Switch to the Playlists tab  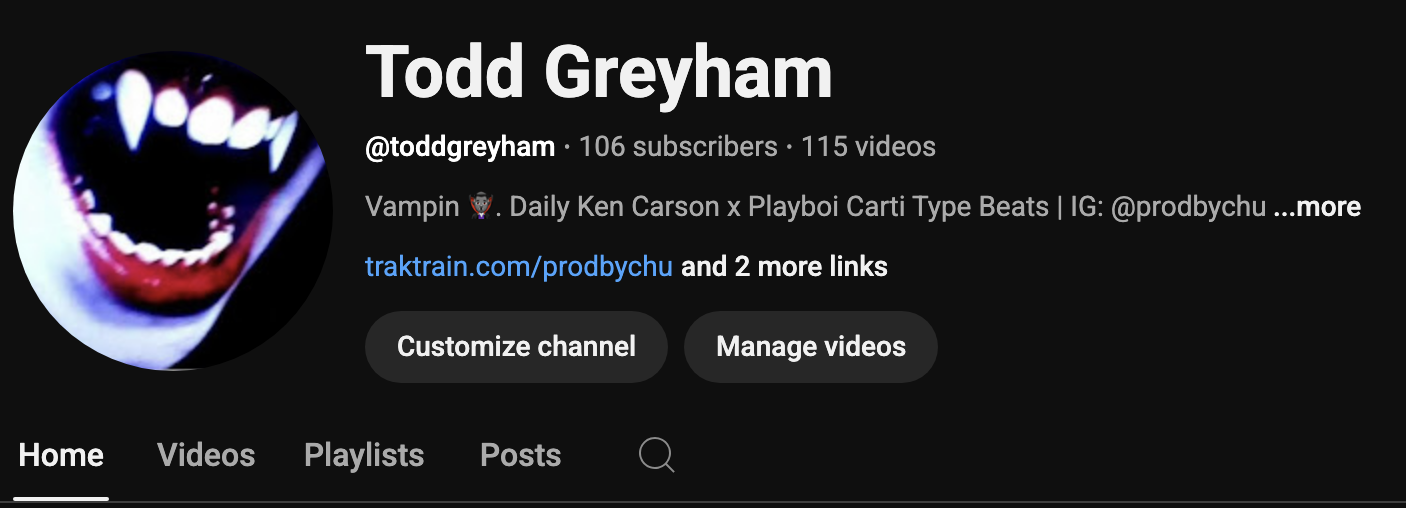pos(364,456)
